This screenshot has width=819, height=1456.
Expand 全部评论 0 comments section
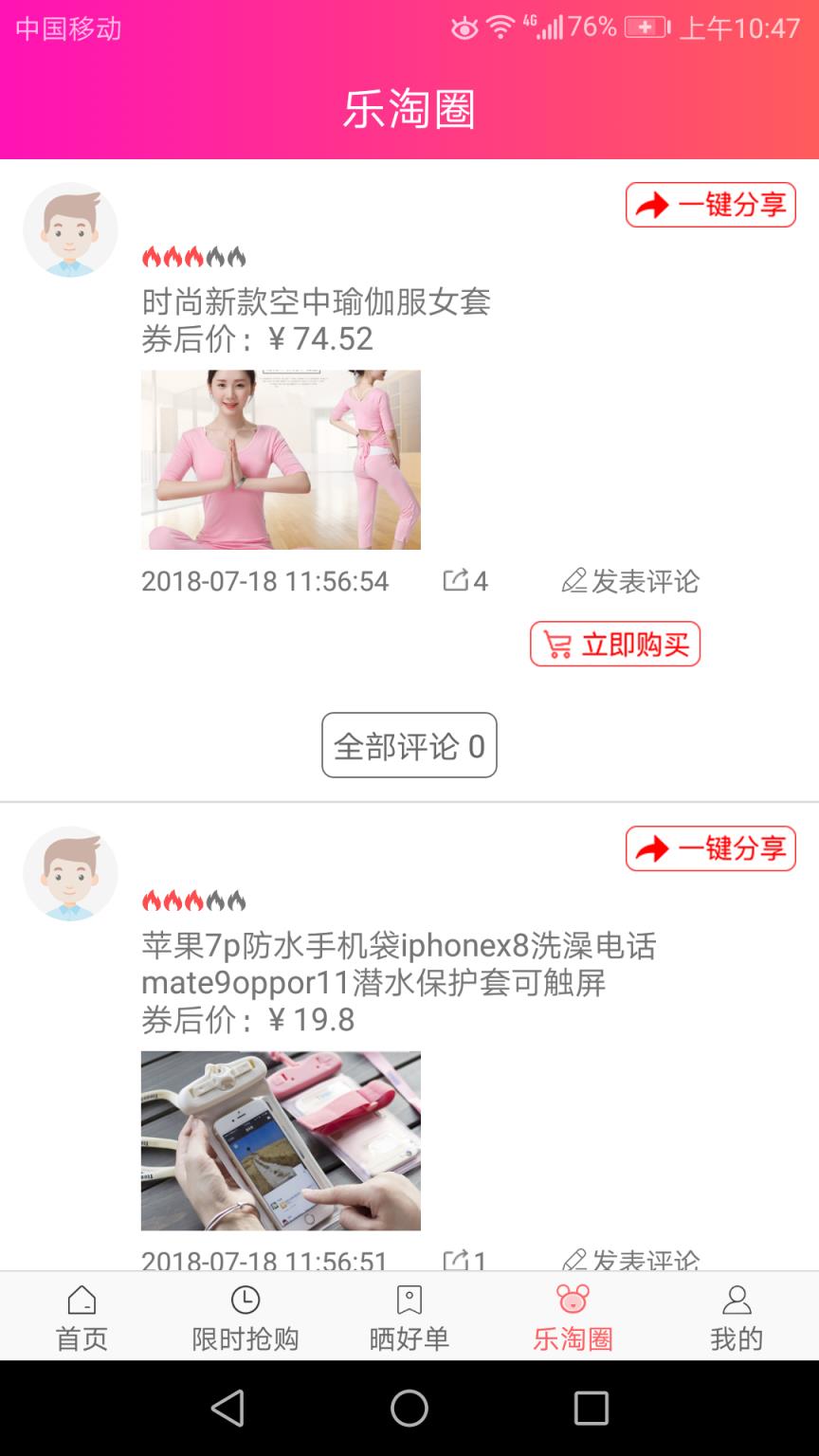409,745
